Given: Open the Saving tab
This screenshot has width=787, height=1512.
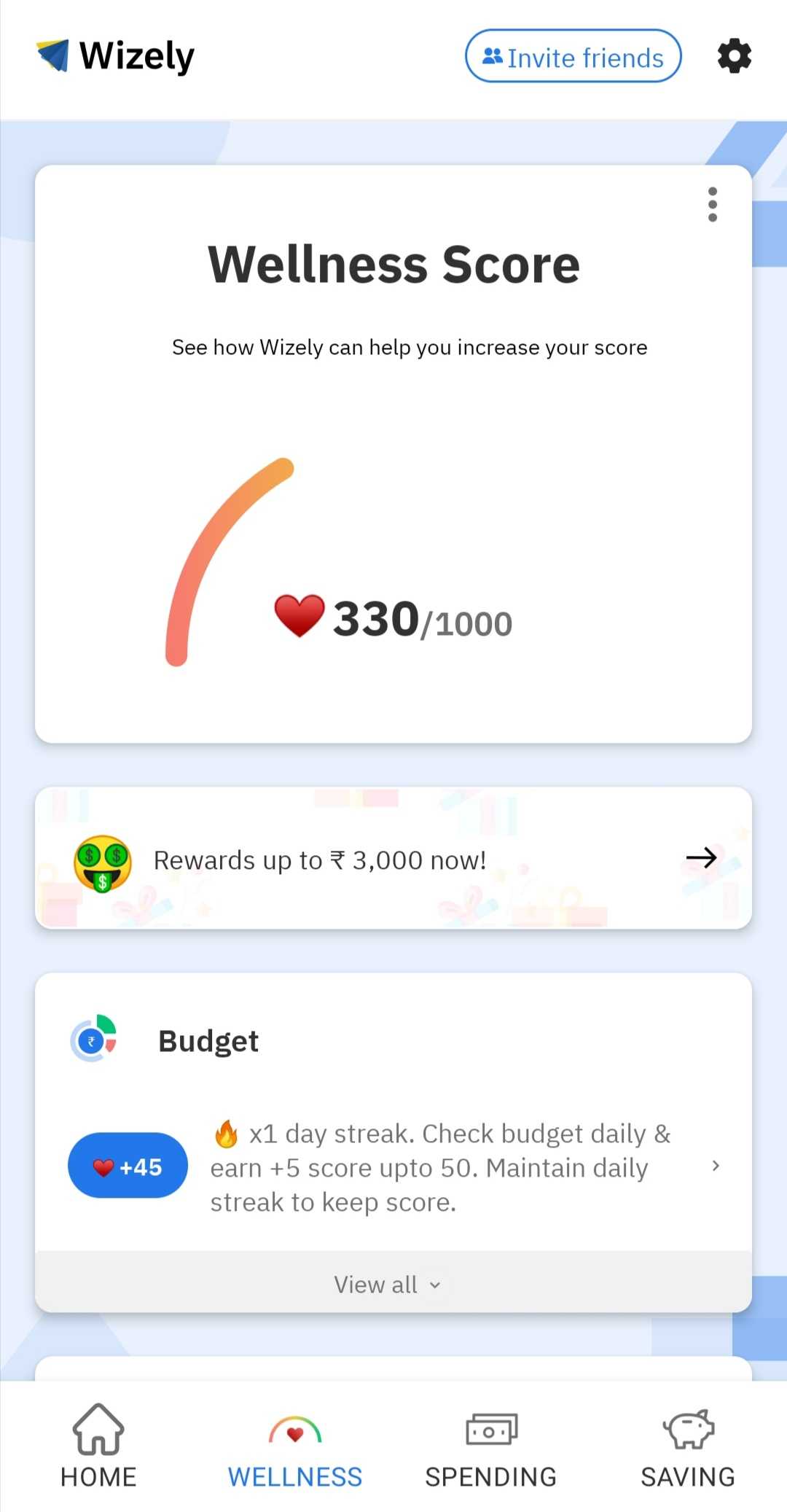Looking at the screenshot, I should pyautogui.click(x=688, y=1446).
